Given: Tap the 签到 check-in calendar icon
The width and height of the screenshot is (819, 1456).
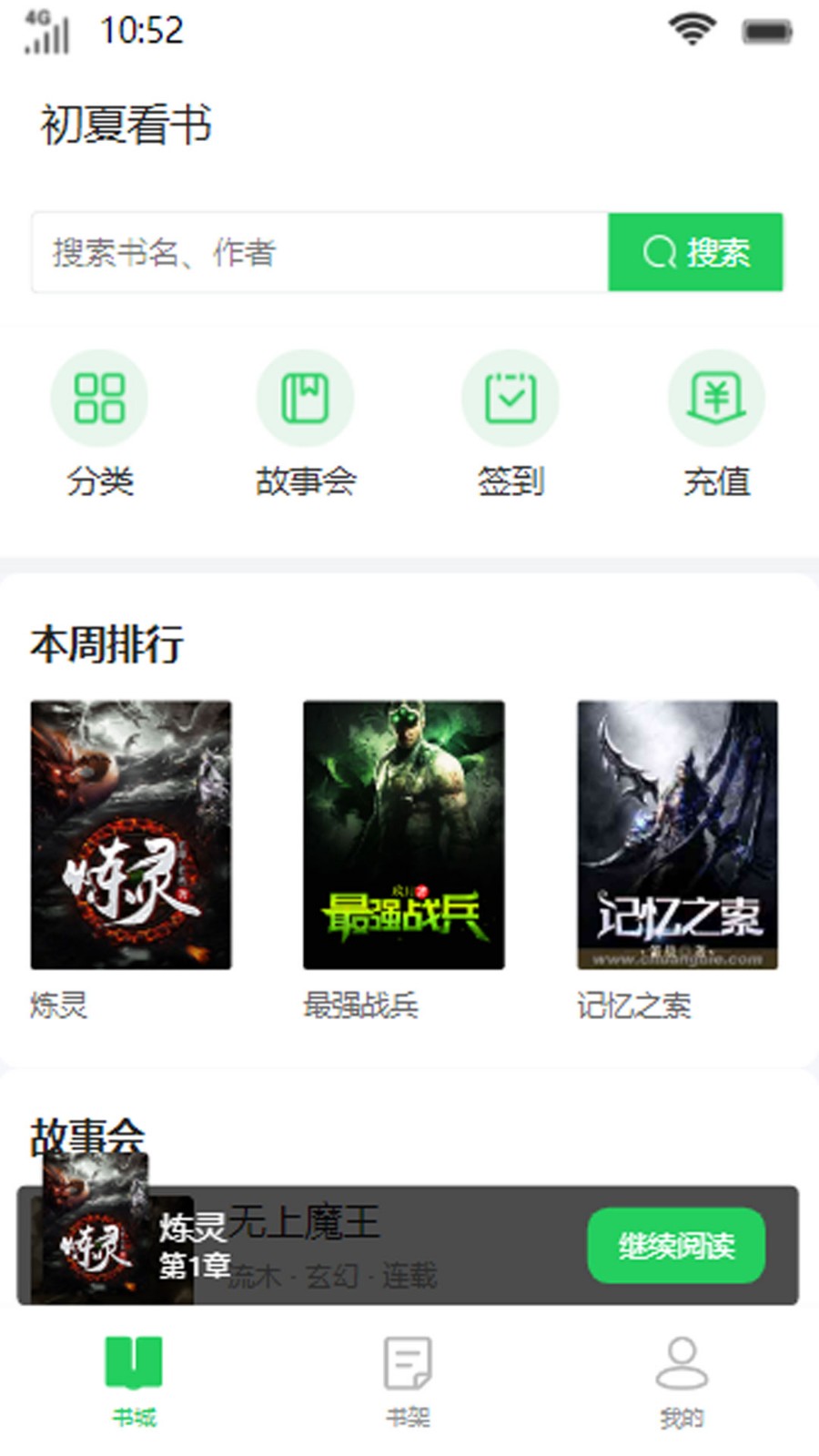Looking at the screenshot, I should 511,398.
